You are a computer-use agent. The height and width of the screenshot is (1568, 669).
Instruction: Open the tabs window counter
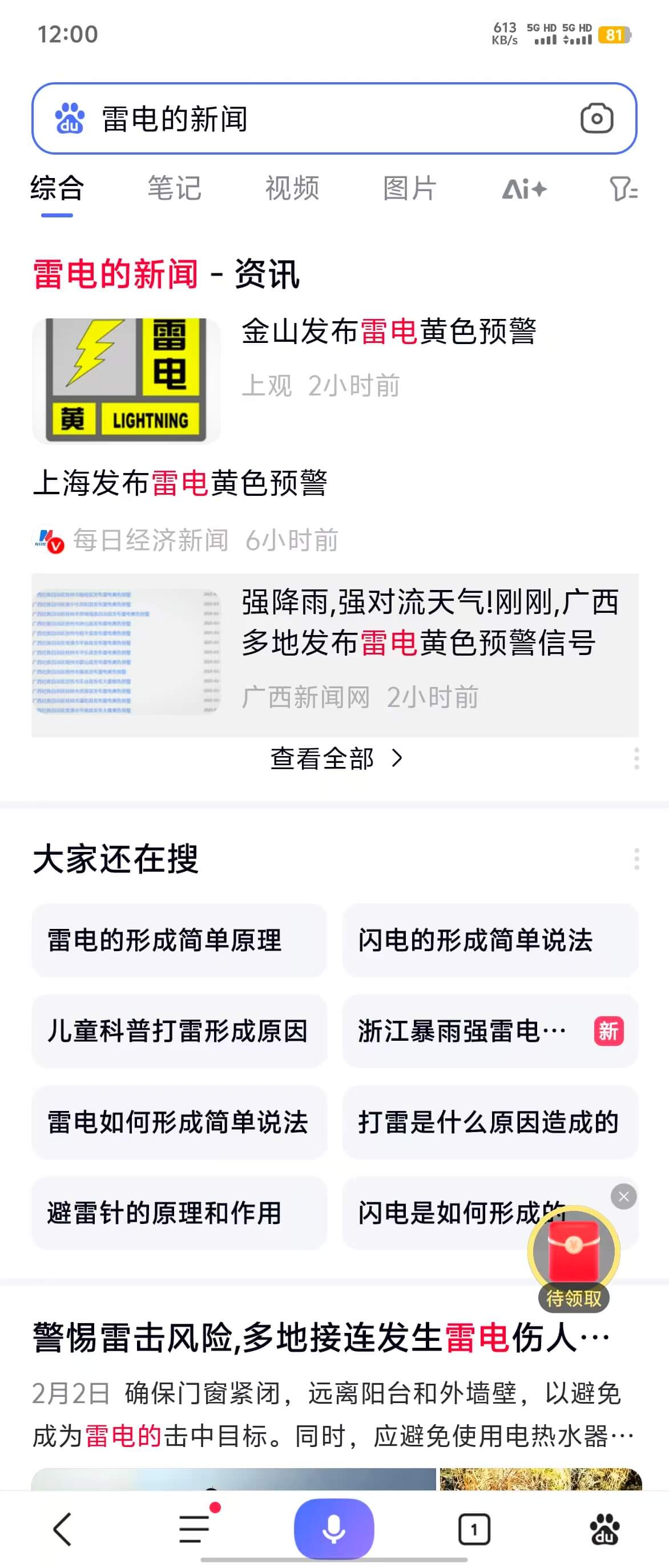click(474, 1529)
